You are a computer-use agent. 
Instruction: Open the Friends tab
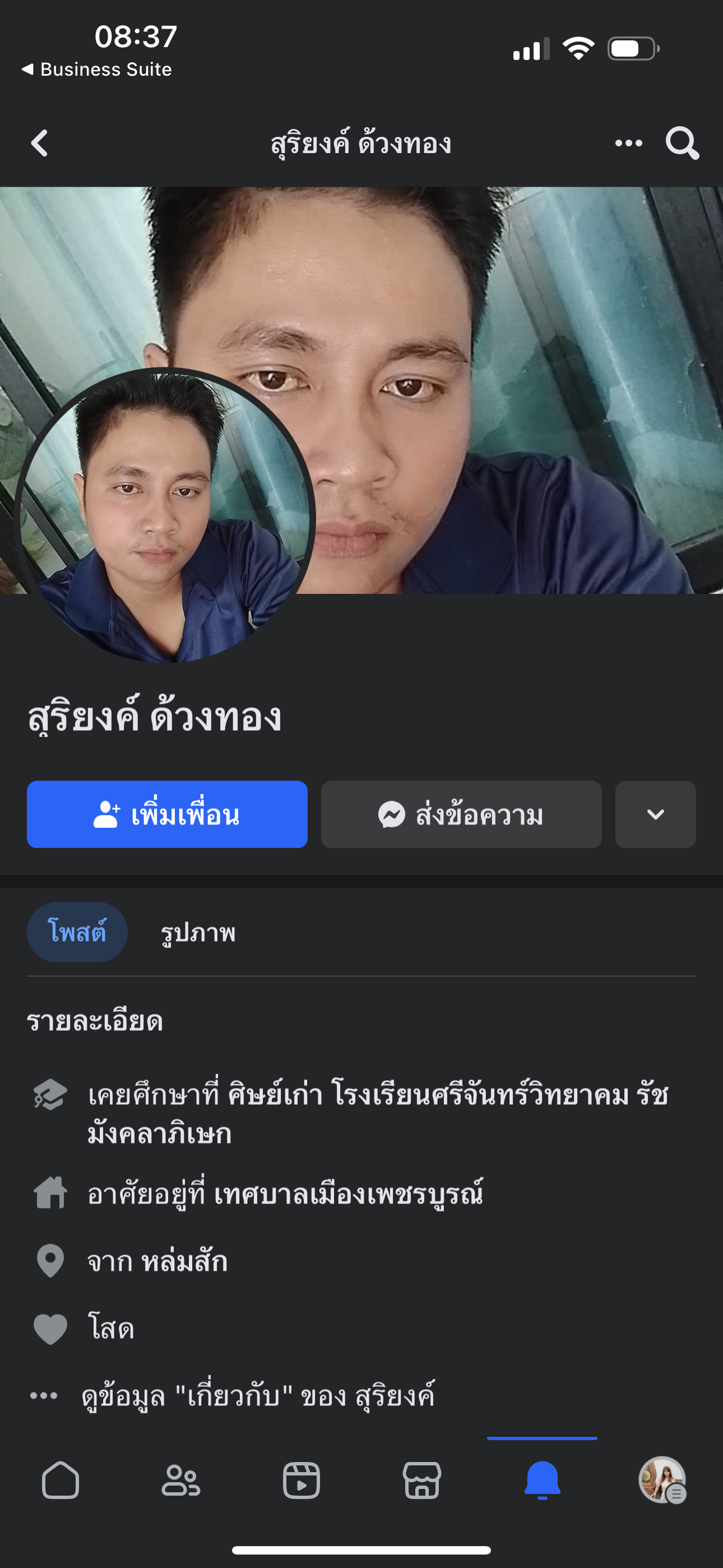click(180, 1481)
